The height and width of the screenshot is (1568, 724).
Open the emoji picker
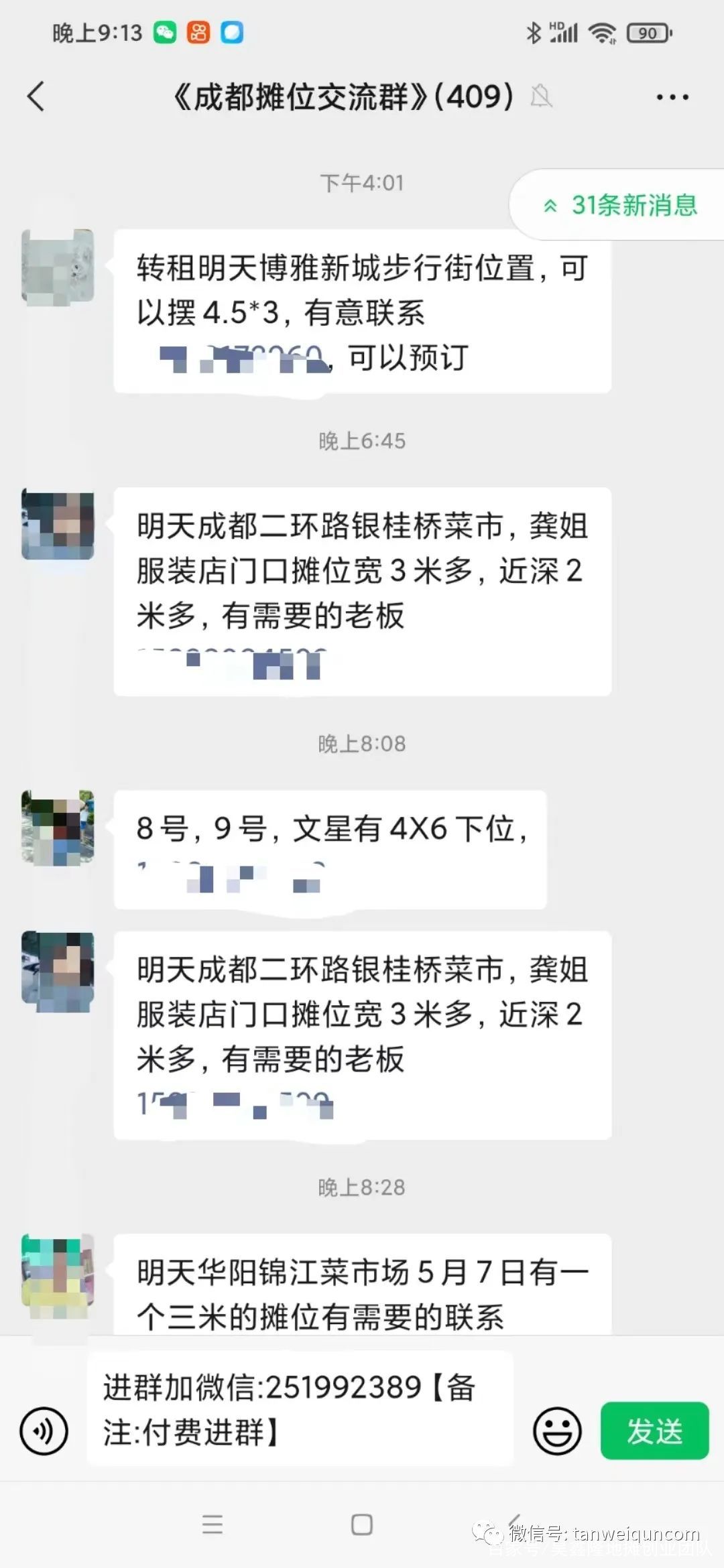tap(556, 1431)
